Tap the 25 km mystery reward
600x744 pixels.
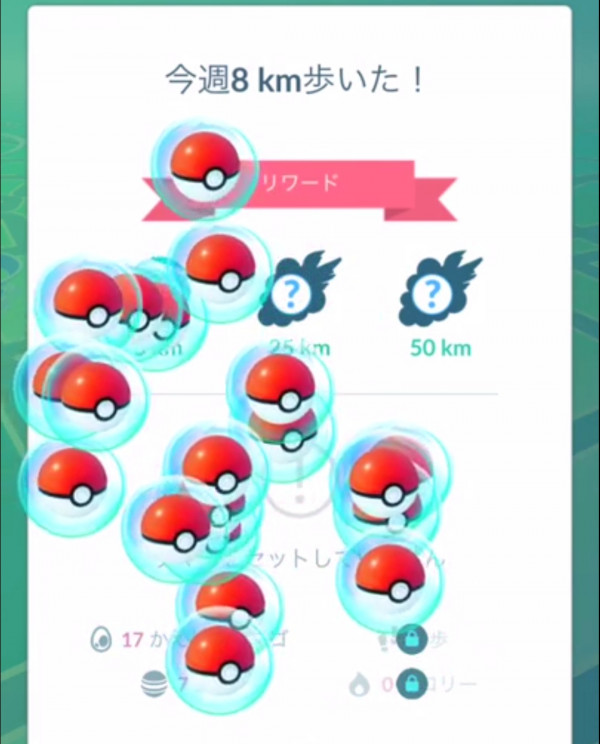point(296,293)
